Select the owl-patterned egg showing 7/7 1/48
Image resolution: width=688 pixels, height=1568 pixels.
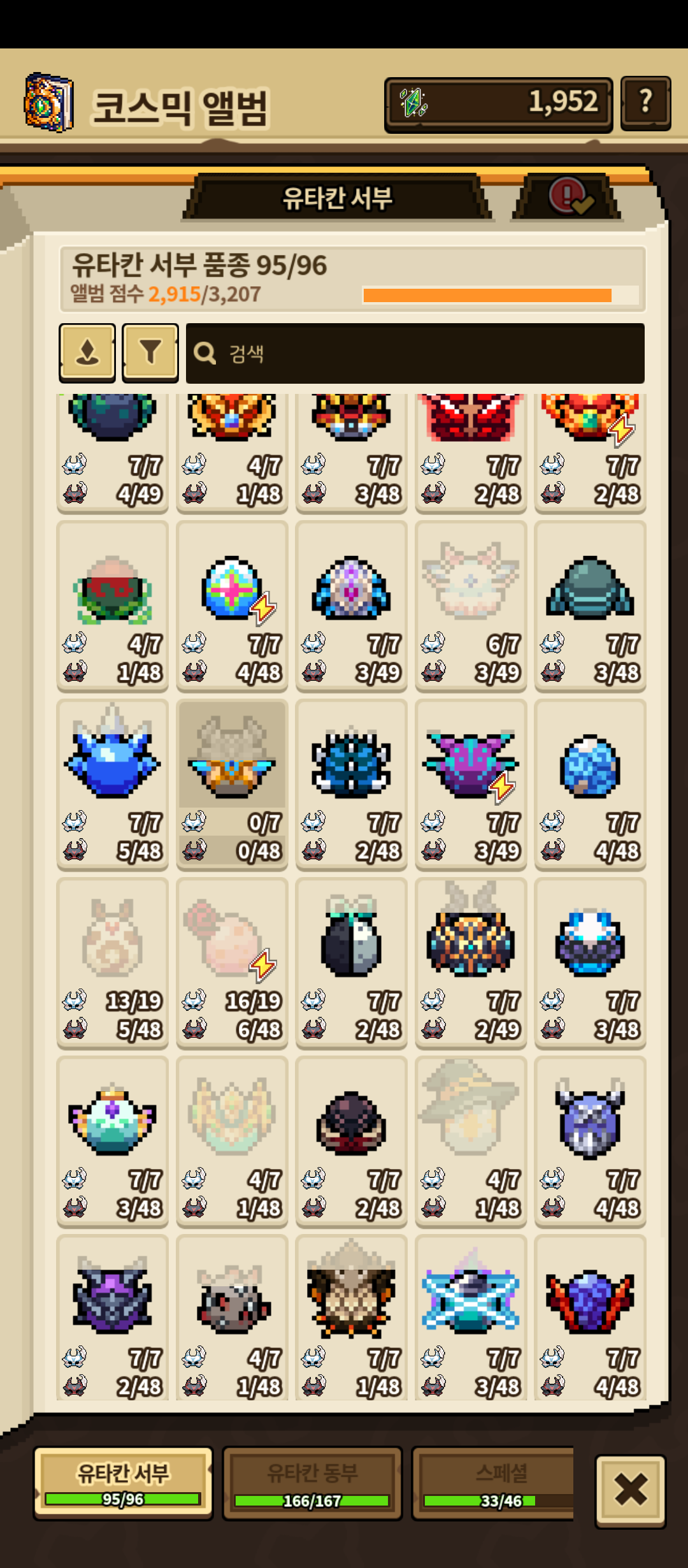(x=352, y=1318)
